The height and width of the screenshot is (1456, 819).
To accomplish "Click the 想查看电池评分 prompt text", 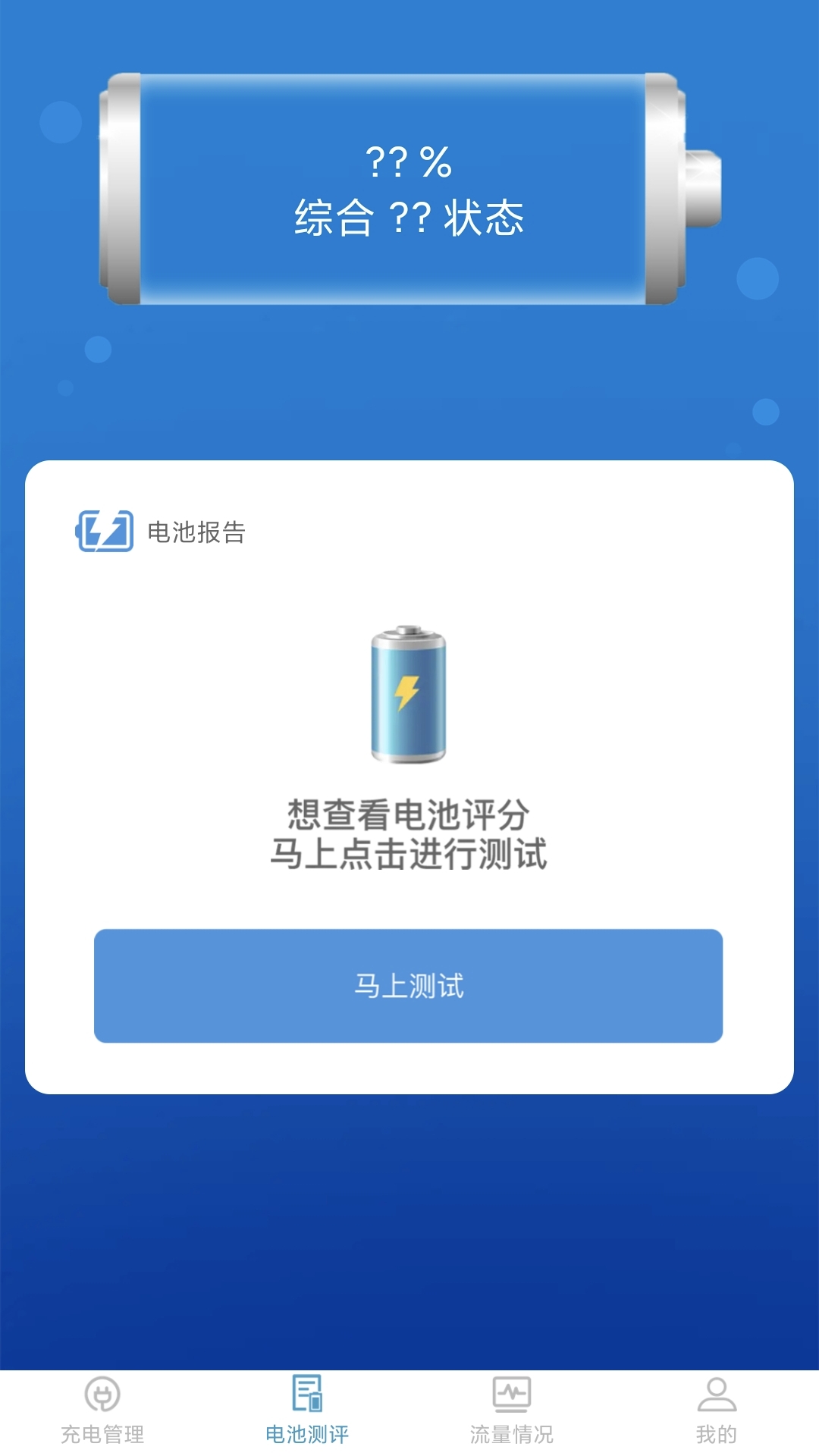I will coord(409,811).
